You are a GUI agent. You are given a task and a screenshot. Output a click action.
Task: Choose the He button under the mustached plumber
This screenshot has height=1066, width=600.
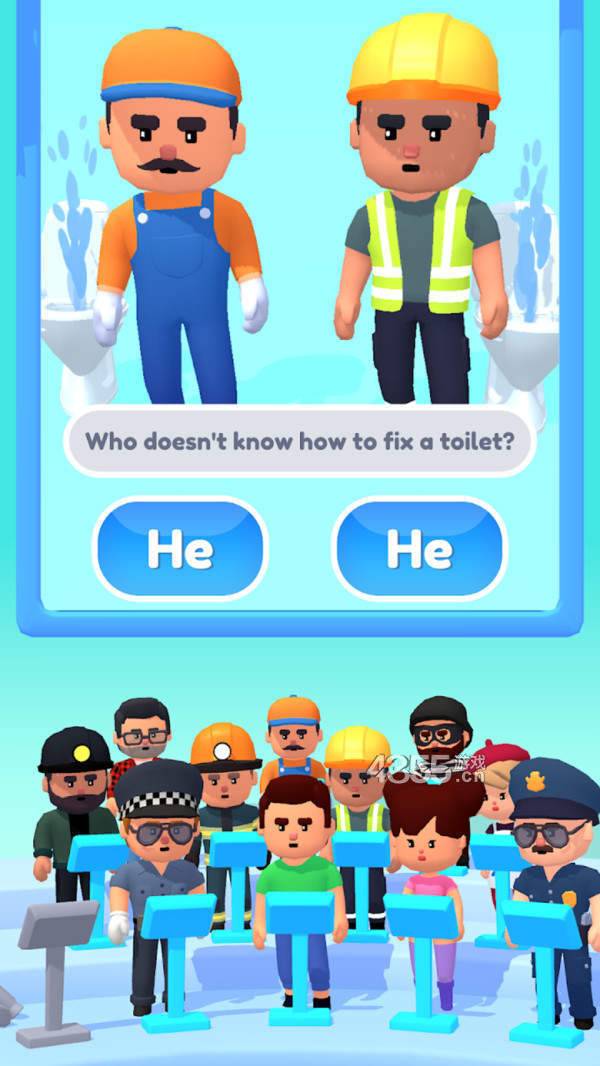tap(180, 549)
